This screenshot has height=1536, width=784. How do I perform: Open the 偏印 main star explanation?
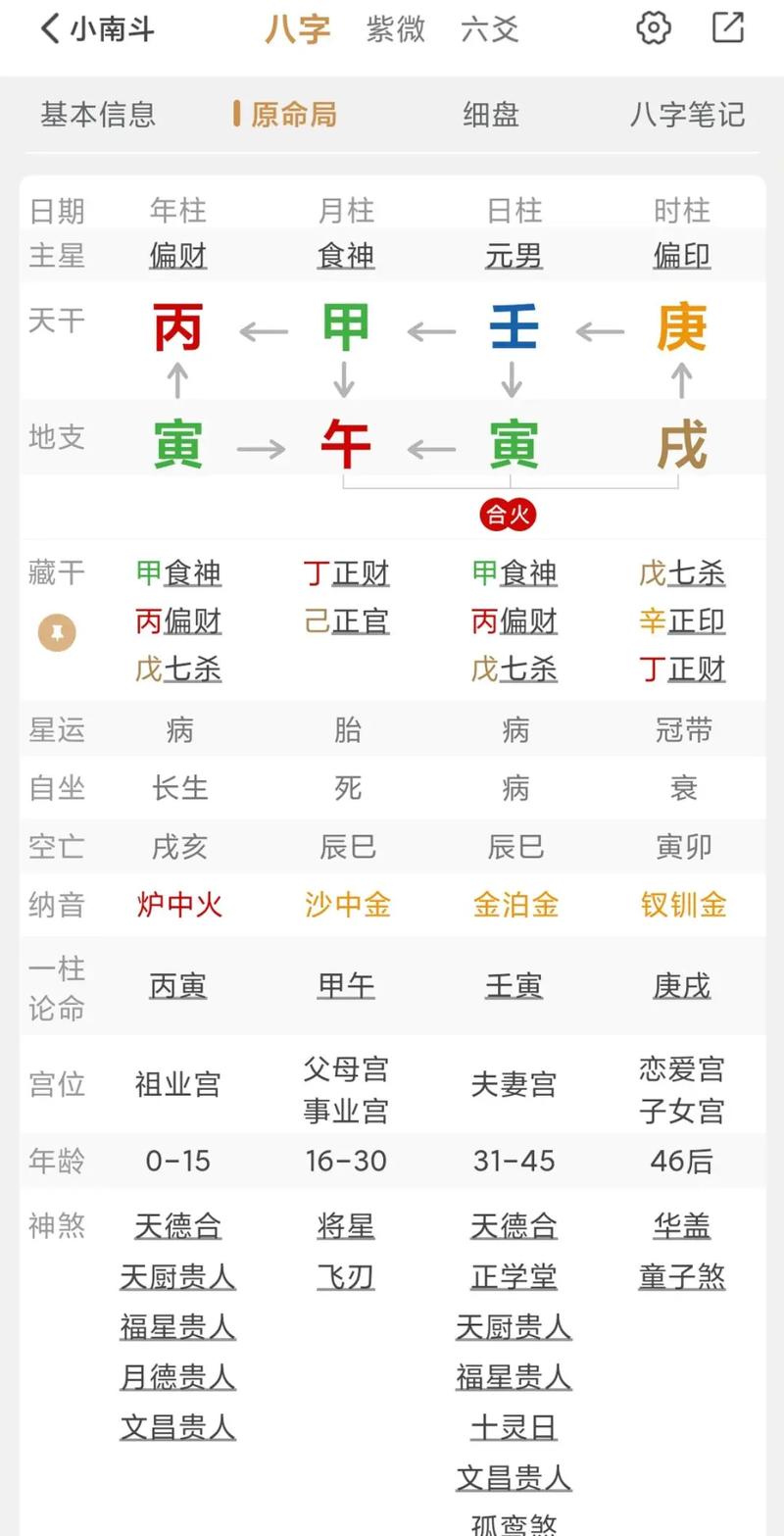682,257
